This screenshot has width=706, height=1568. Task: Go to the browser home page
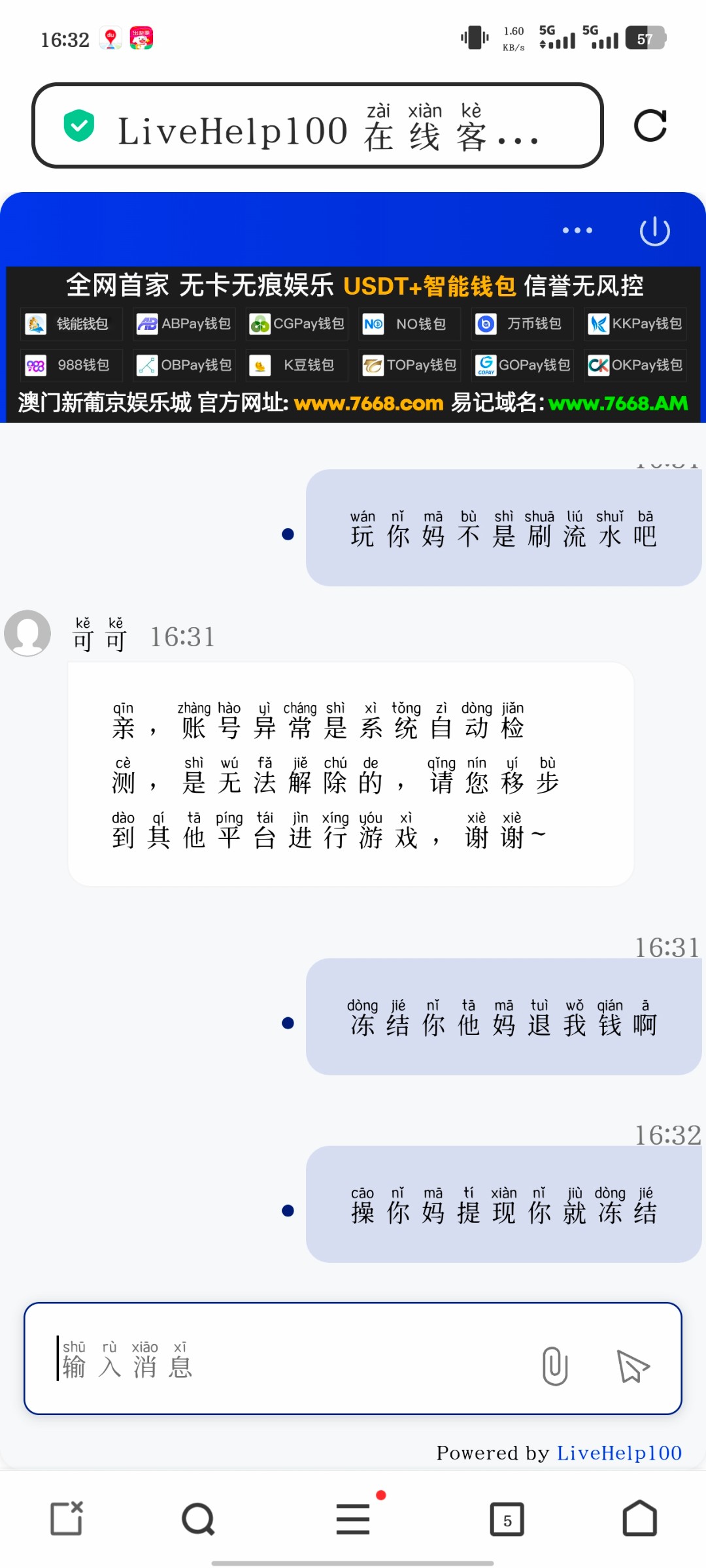(639, 1518)
